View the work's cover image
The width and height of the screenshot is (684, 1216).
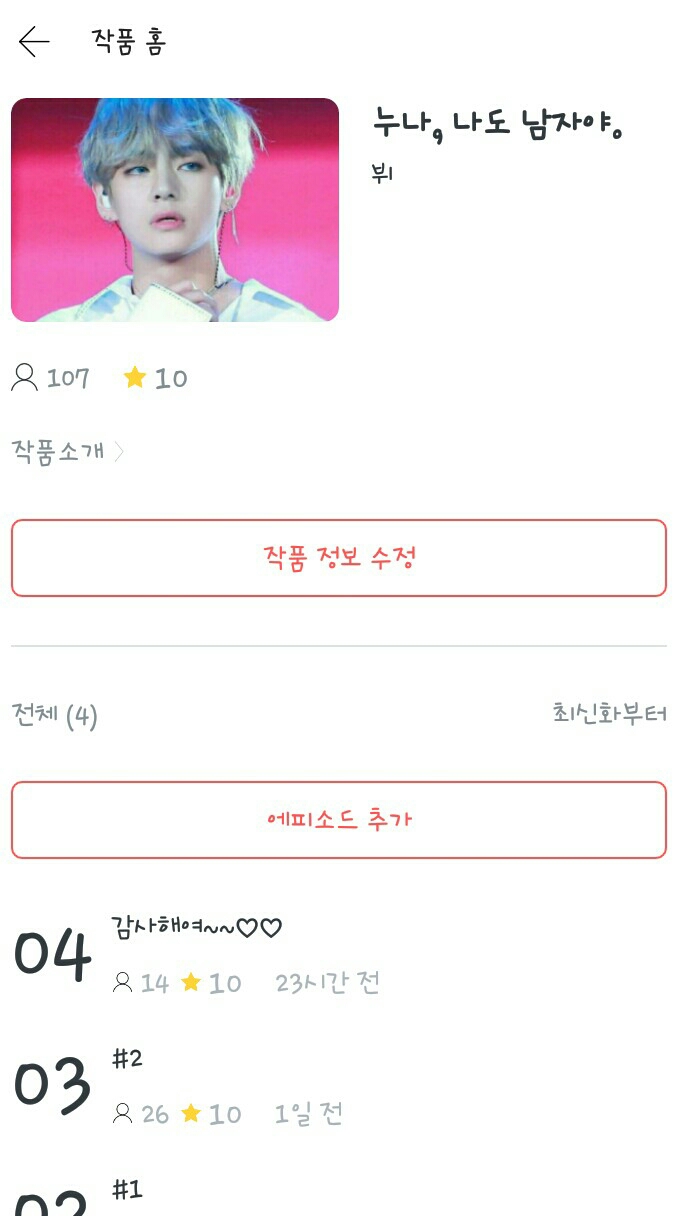(175, 210)
